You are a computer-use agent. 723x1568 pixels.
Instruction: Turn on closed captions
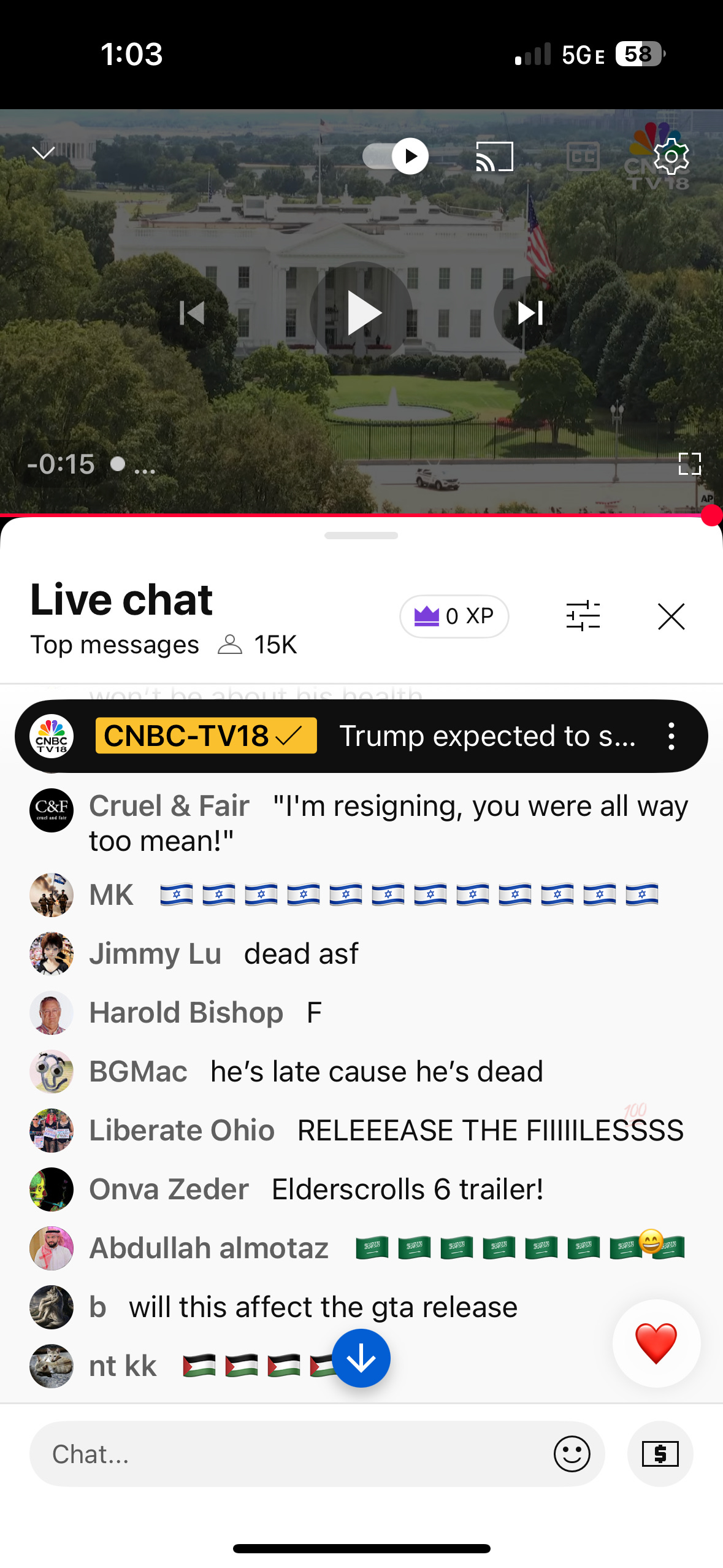[x=583, y=156]
